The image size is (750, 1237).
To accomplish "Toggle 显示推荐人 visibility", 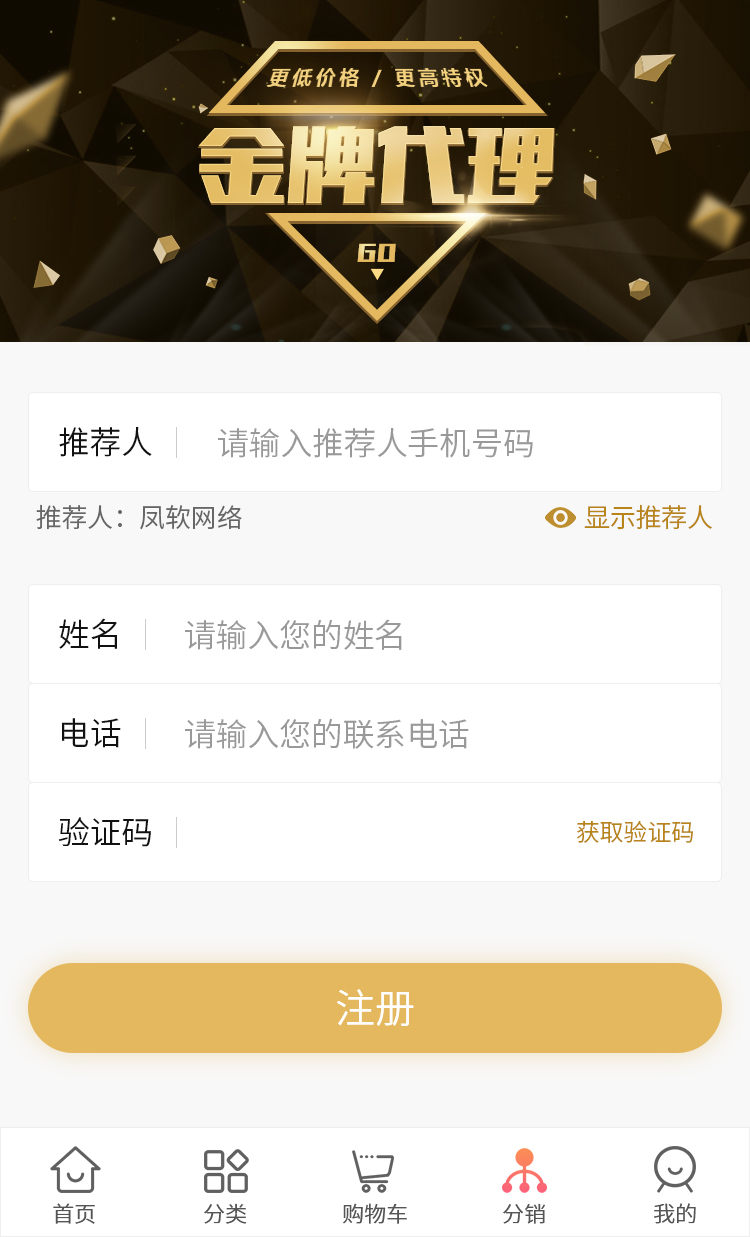I will pyautogui.click(x=629, y=517).
